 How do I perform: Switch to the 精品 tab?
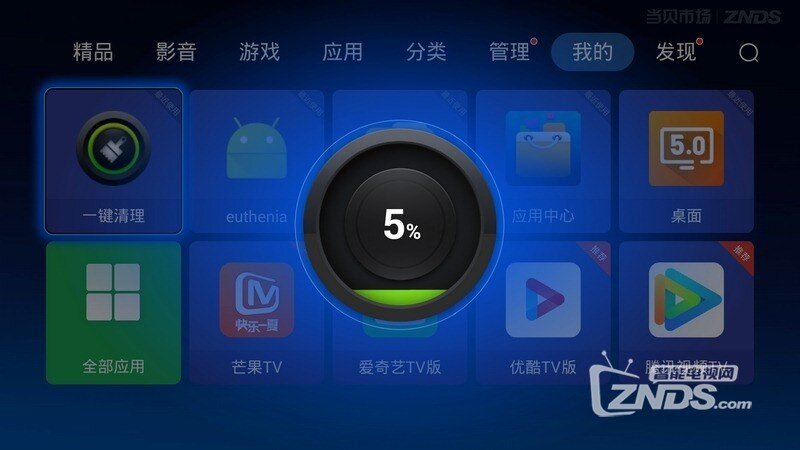pyautogui.click(x=93, y=52)
